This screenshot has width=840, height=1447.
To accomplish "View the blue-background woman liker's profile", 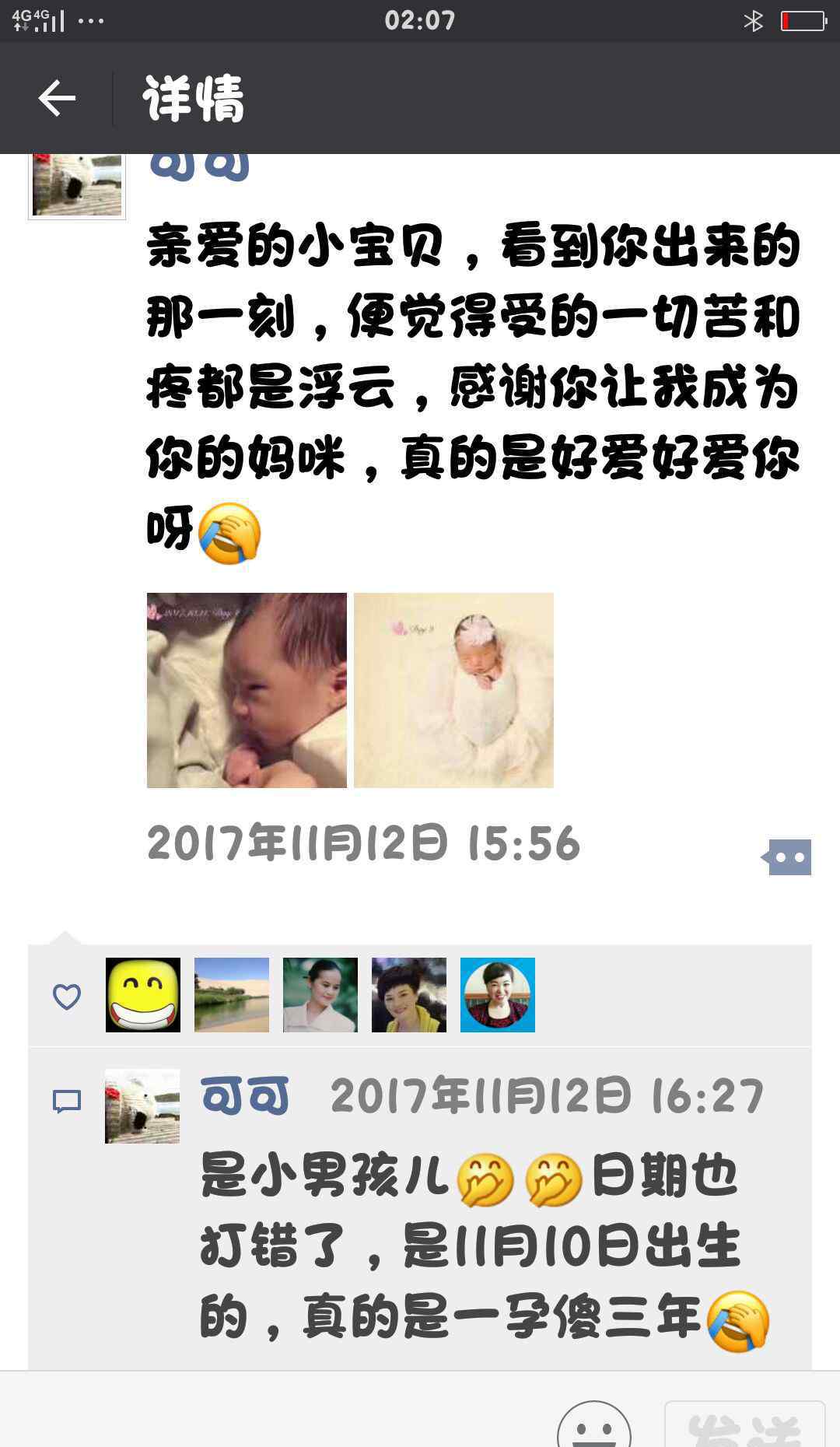I will (498, 995).
